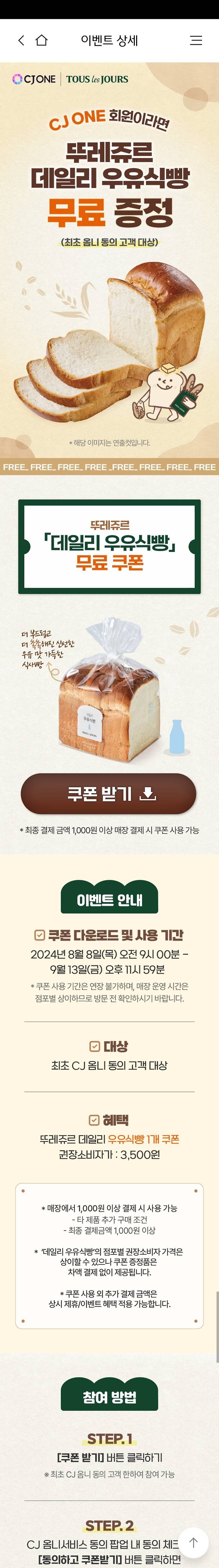
Task: Jump to the top using the arrow button
Action: 193,1542
